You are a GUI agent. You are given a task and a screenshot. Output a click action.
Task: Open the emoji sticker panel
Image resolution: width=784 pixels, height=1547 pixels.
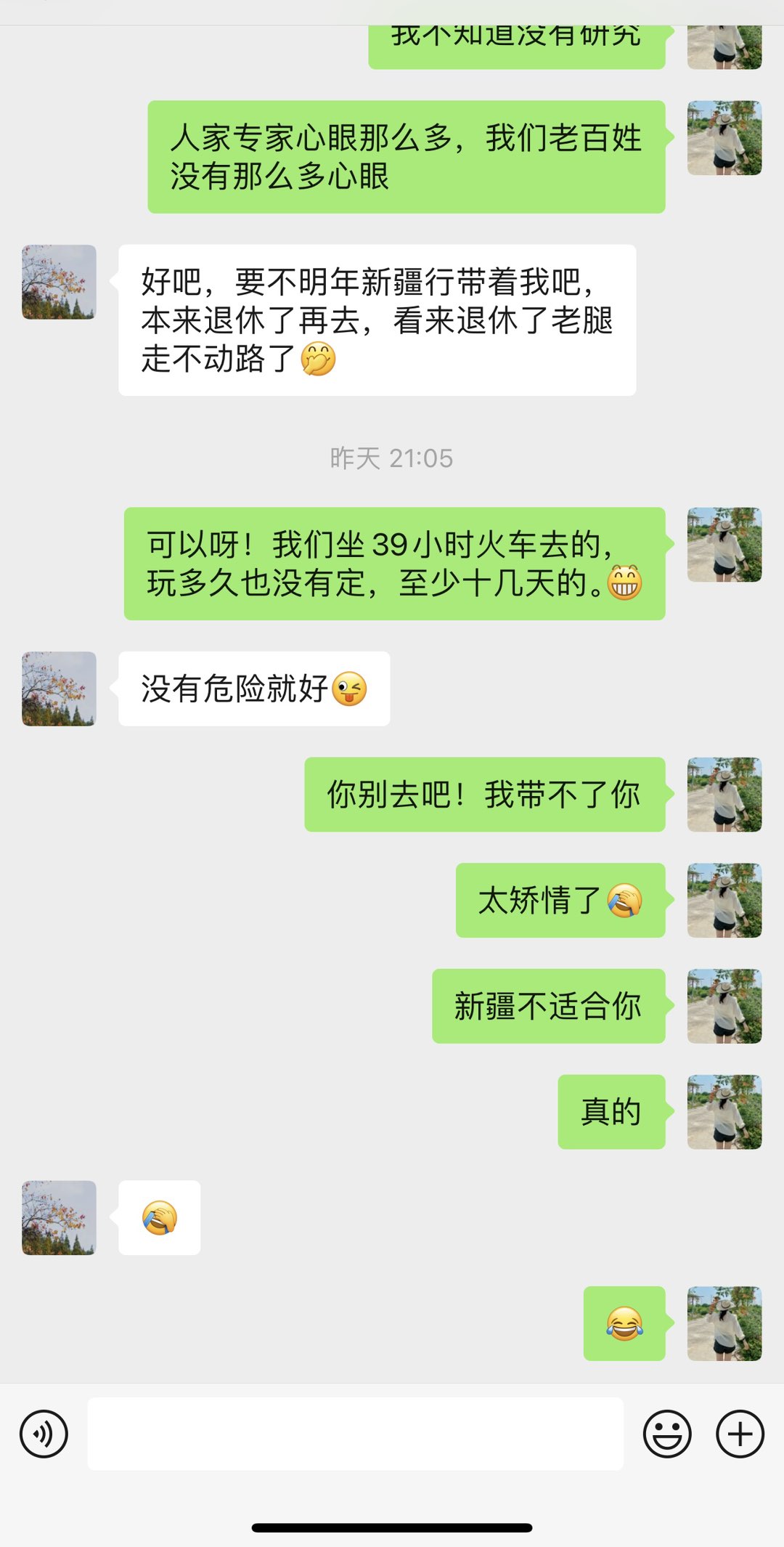click(x=666, y=1434)
